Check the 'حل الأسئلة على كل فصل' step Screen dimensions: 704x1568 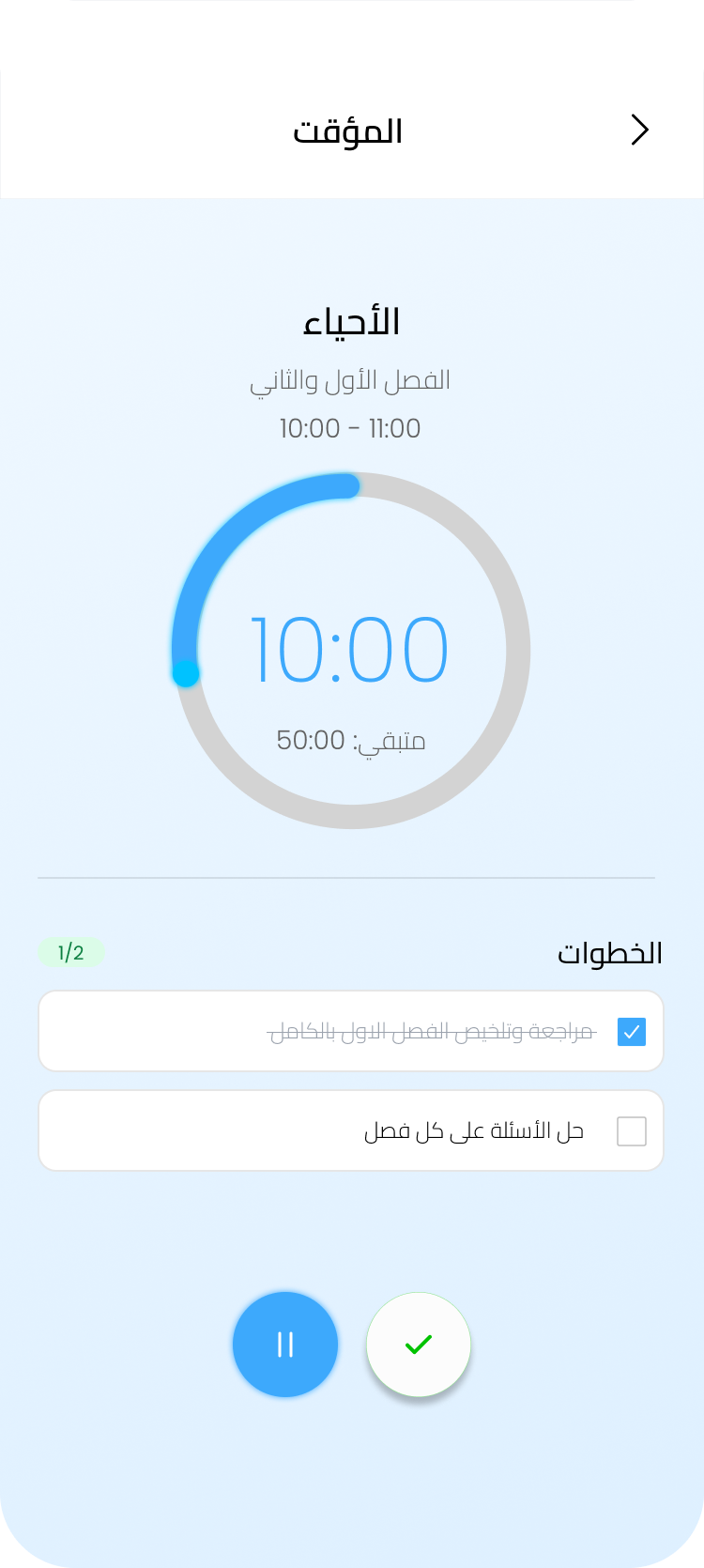click(x=632, y=1130)
